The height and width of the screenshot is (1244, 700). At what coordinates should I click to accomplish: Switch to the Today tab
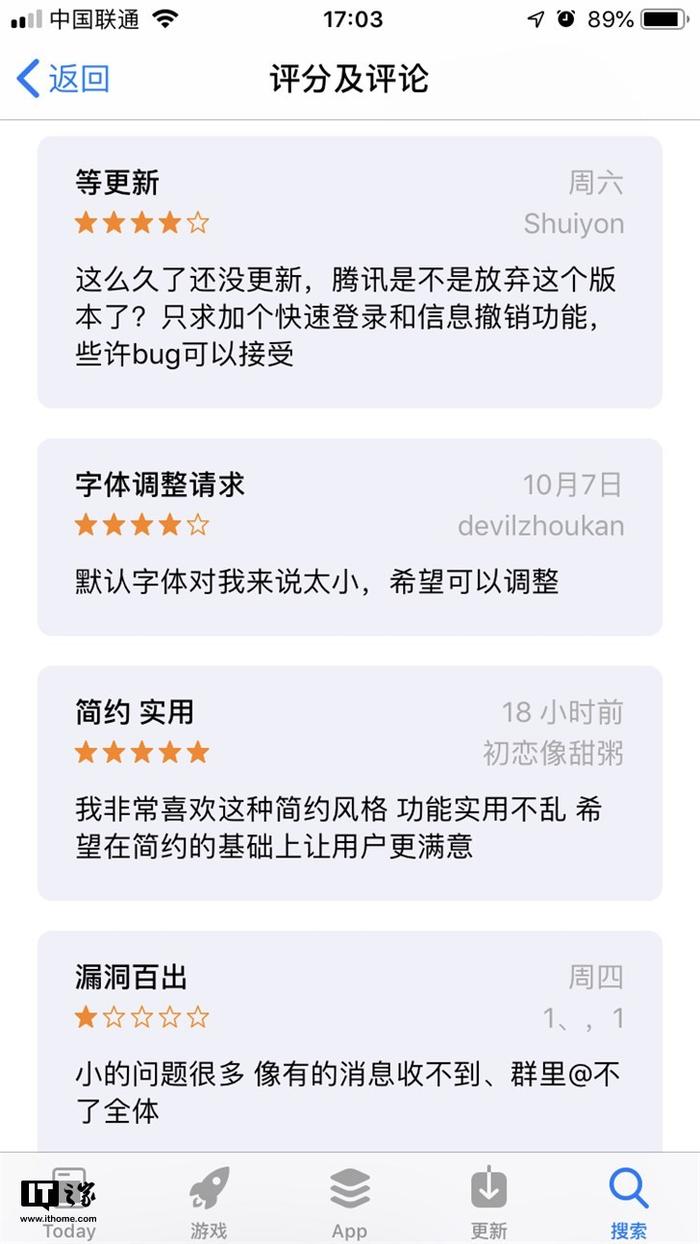click(x=69, y=1201)
